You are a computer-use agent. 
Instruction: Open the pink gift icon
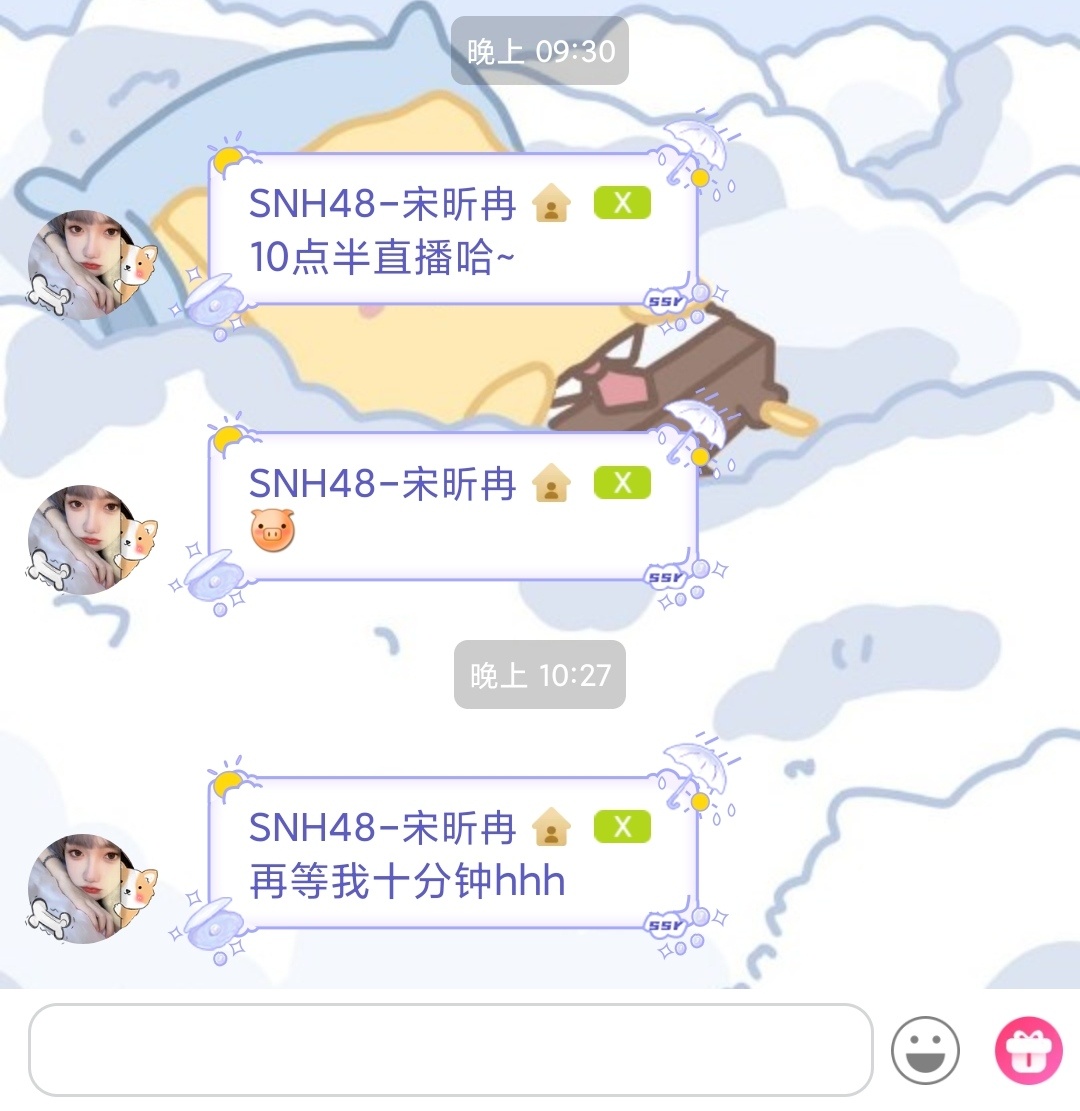click(1027, 1051)
